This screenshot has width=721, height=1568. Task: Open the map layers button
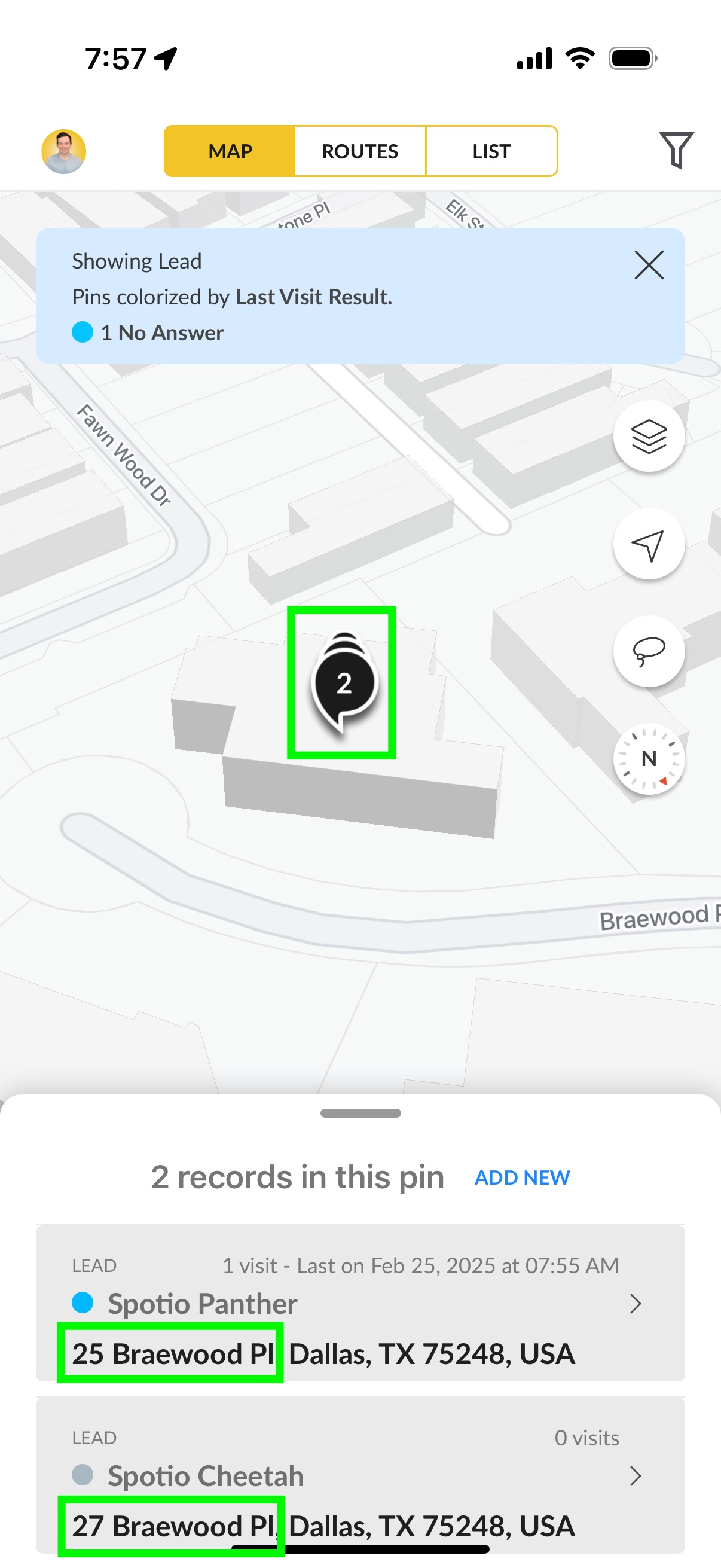[x=649, y=436]
